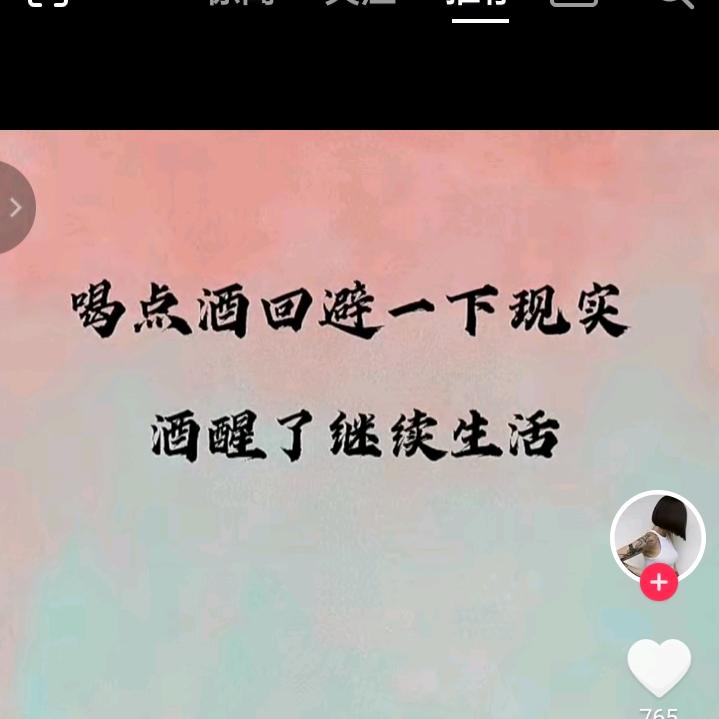Open the creator's profile avatar

[658, 536]
